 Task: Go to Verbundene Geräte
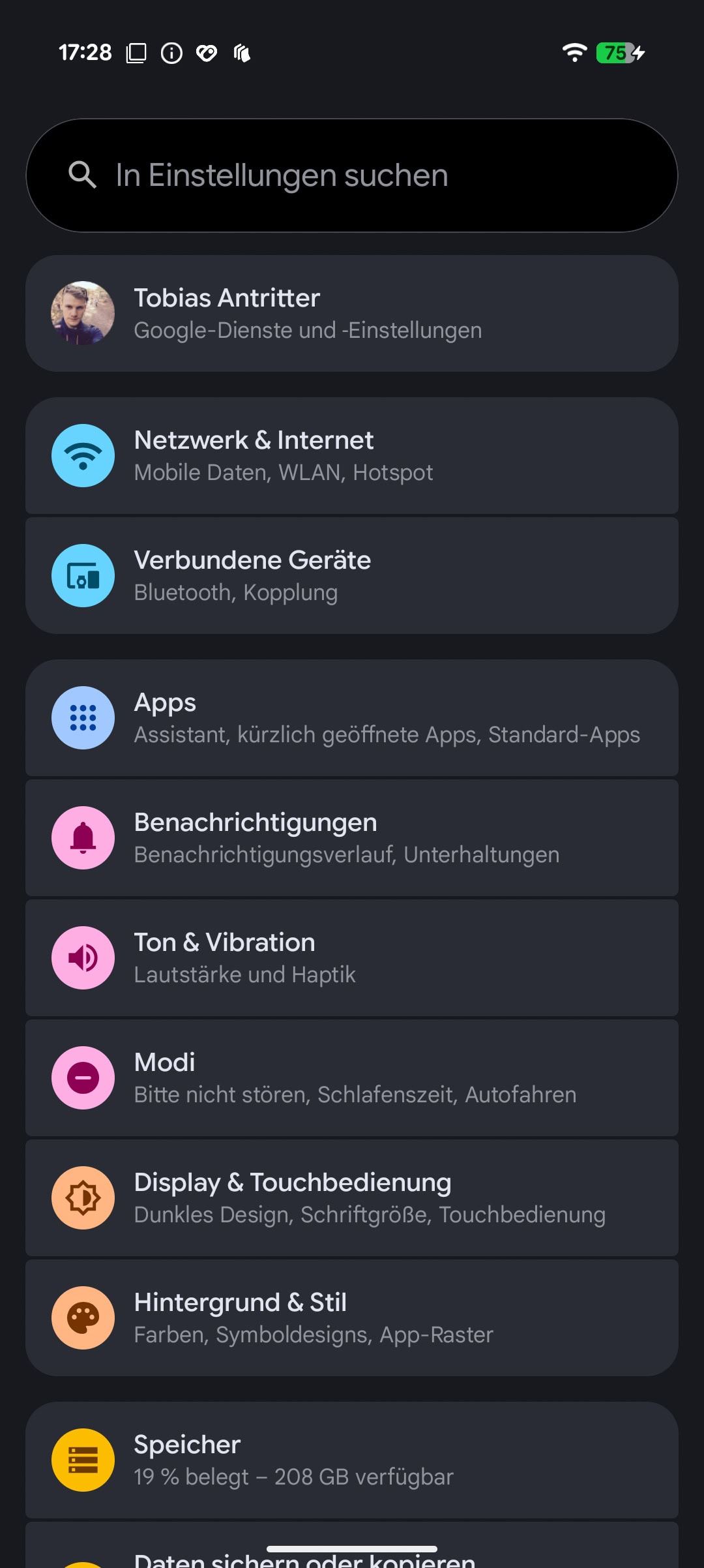[x=352, y=576]
